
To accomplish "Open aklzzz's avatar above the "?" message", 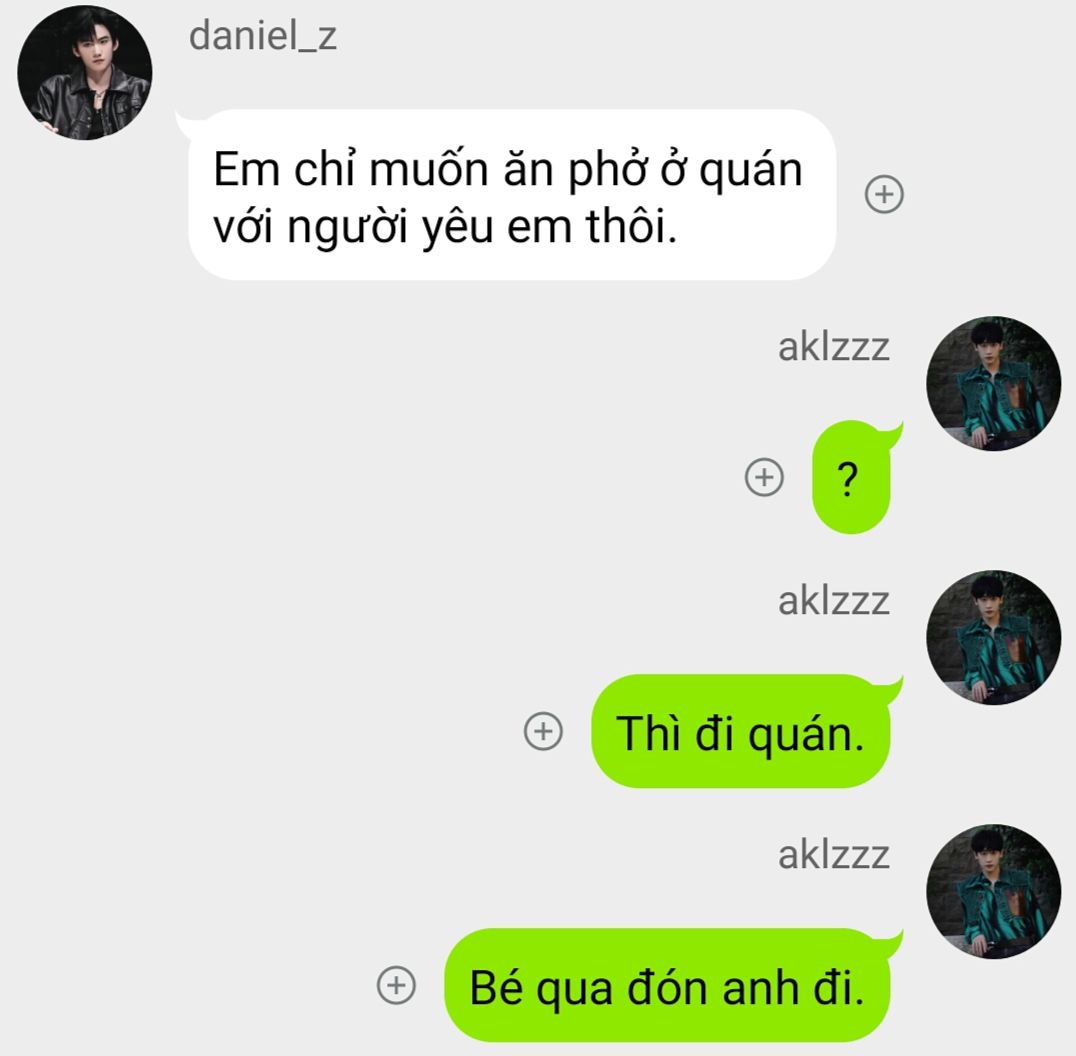I will 994,384.
